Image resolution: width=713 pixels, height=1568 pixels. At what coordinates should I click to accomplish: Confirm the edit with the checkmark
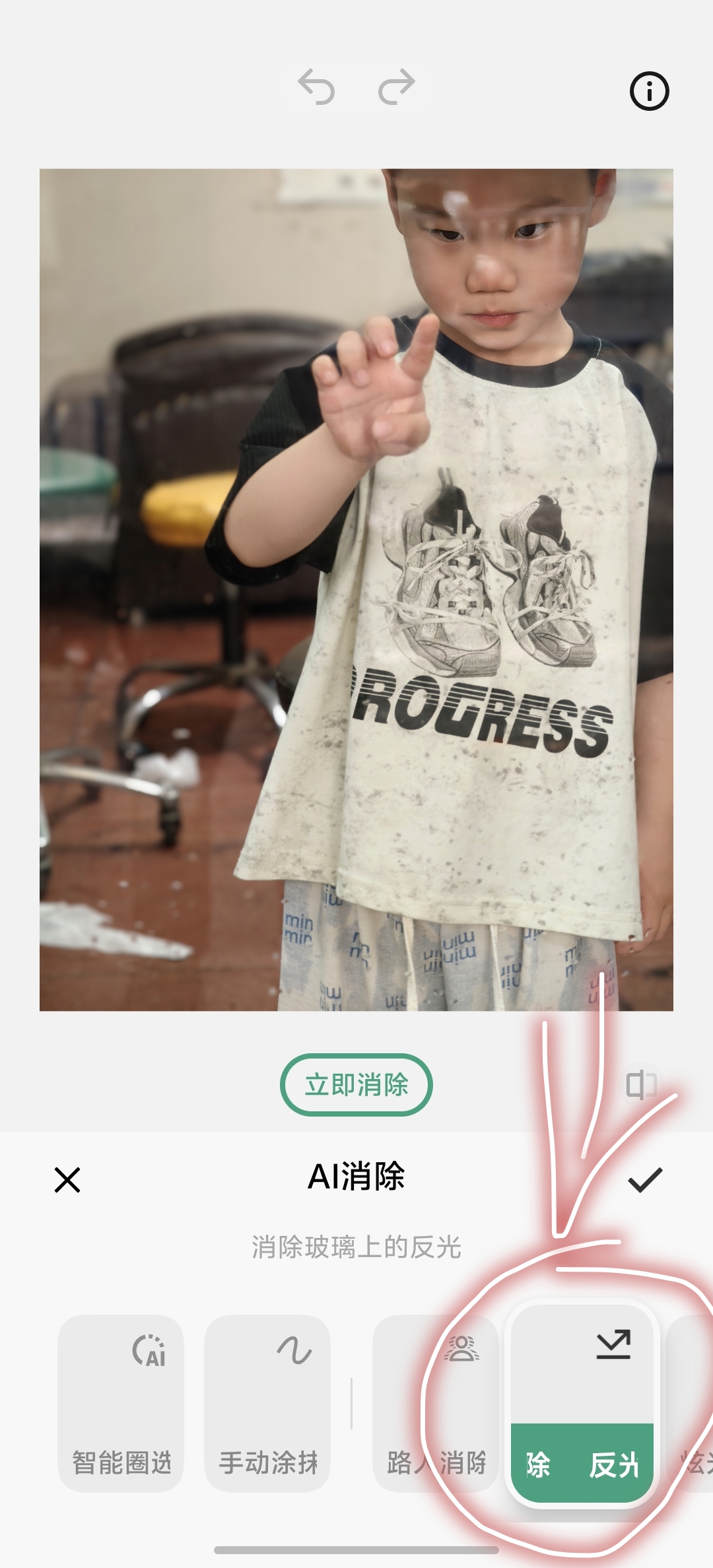pos(645,1180)
